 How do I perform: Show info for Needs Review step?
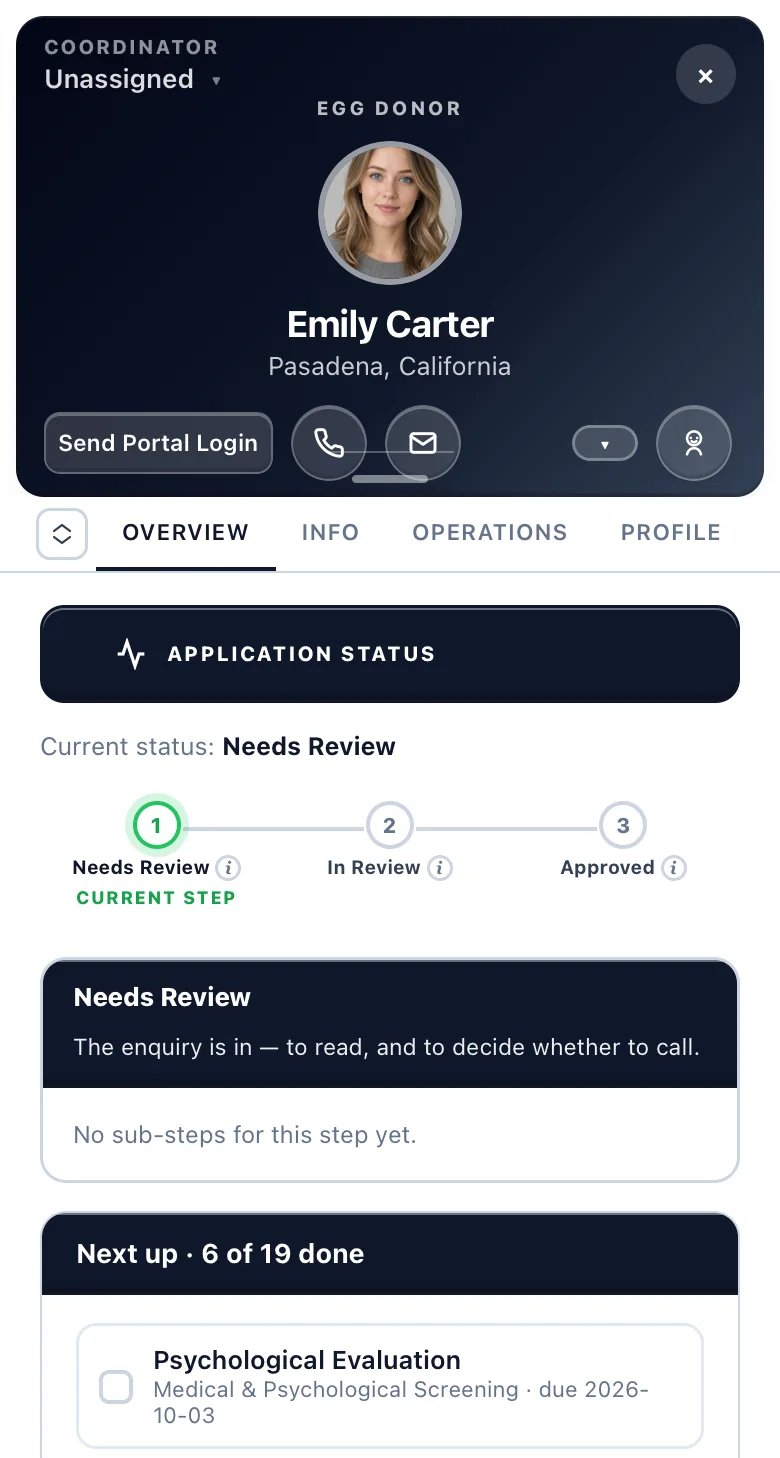(229, 868)
